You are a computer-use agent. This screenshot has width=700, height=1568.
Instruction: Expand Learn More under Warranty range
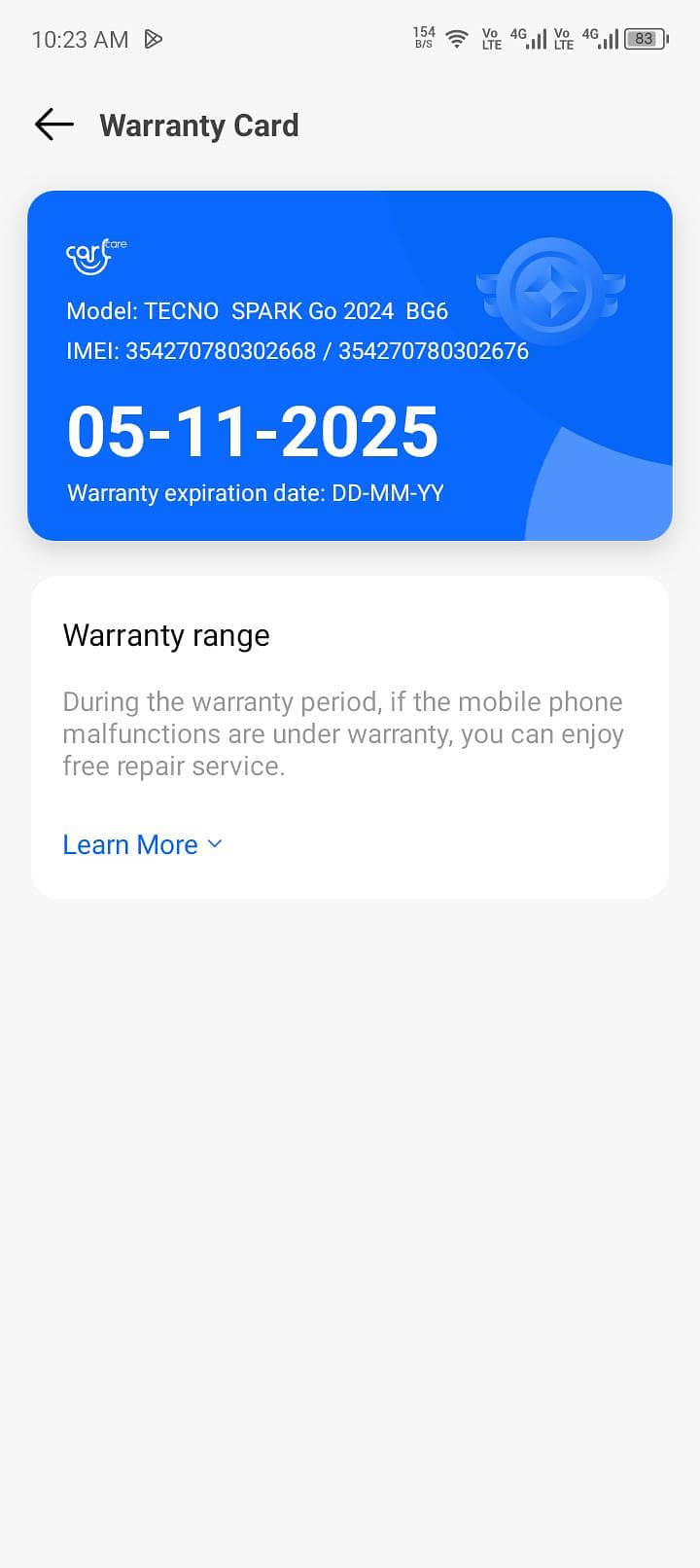[143, 844]
